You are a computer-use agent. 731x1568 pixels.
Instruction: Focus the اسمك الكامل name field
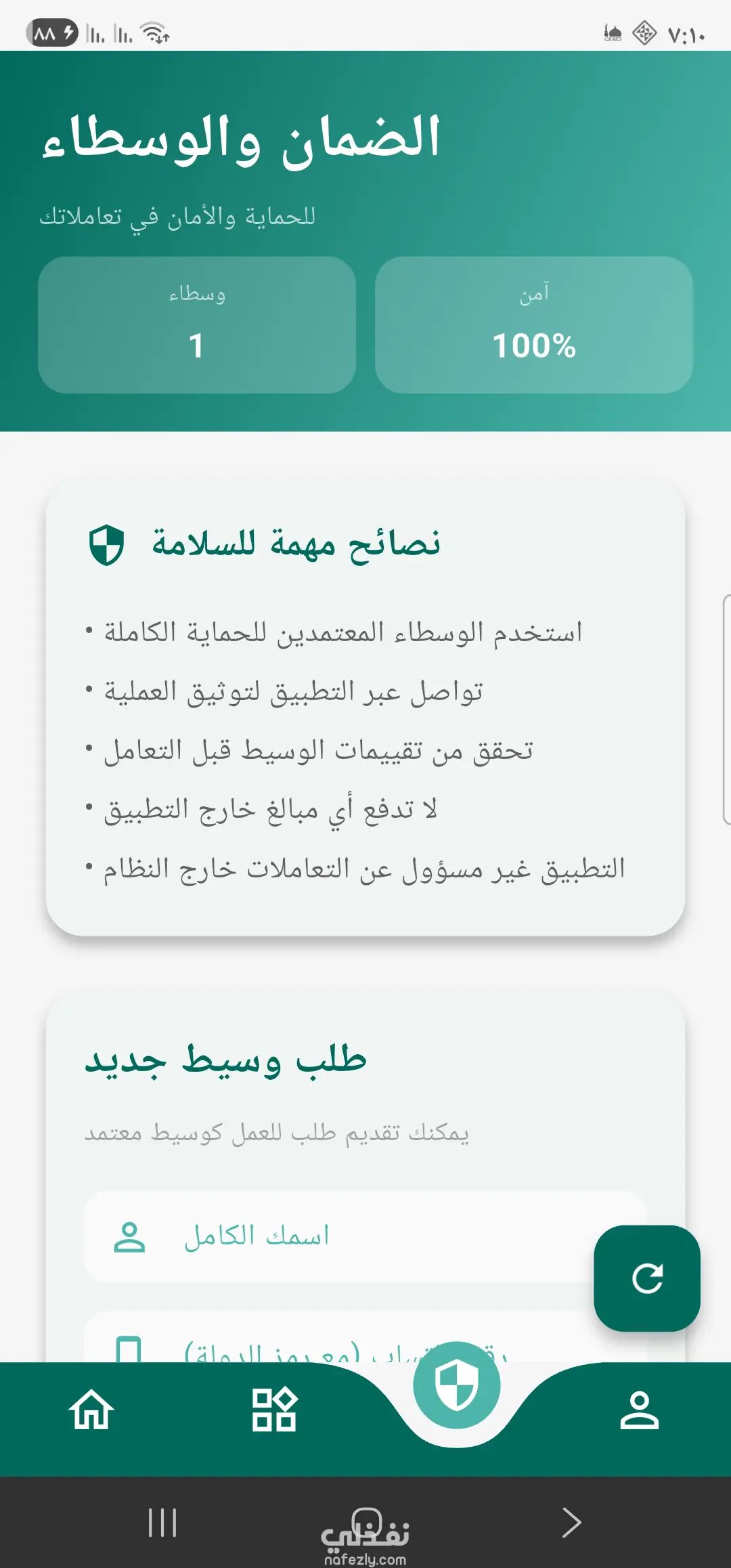pos(365,1236)
